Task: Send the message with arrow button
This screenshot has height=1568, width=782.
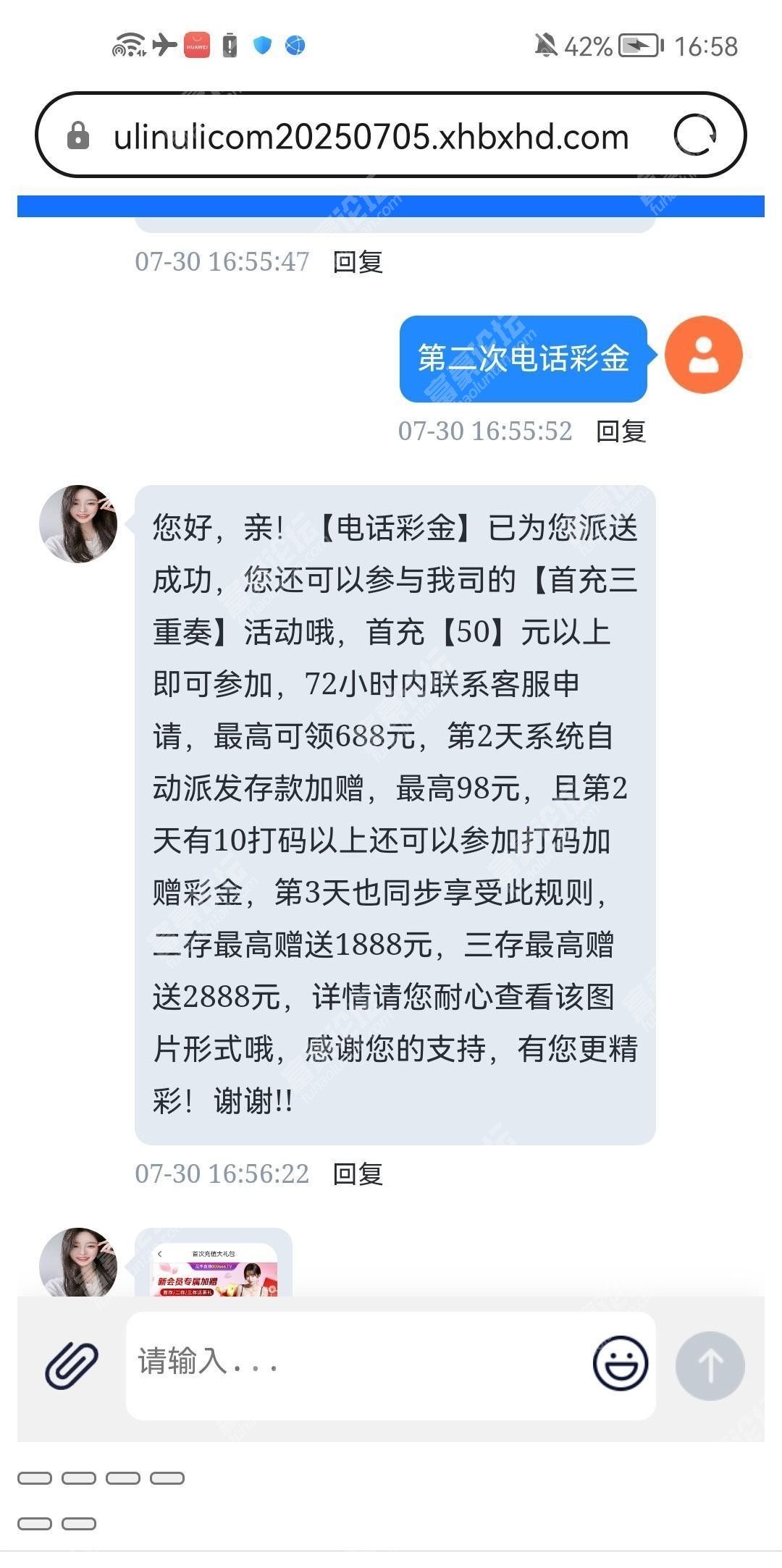Action: [x=710, y=1365]
